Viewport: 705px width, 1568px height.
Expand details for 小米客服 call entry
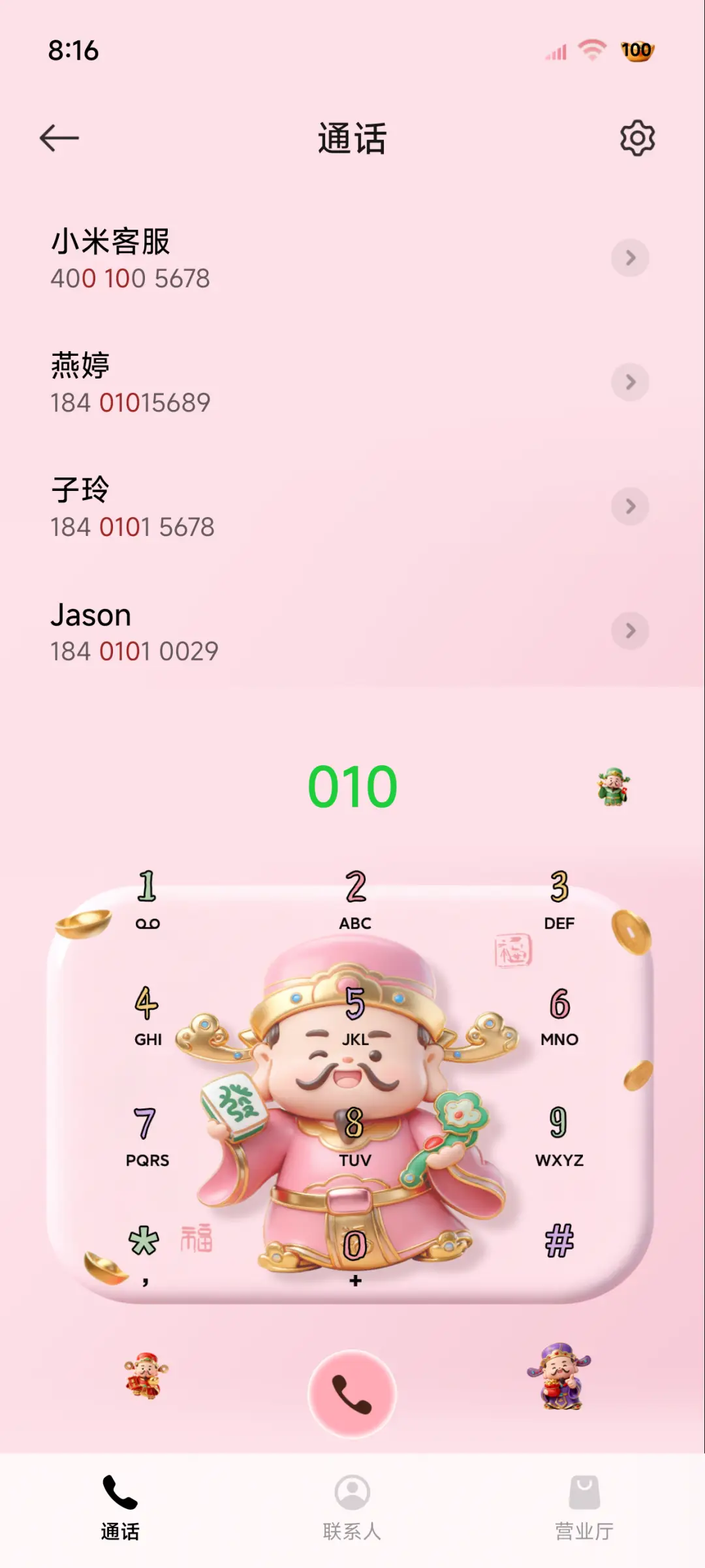(x=630, y=258)
